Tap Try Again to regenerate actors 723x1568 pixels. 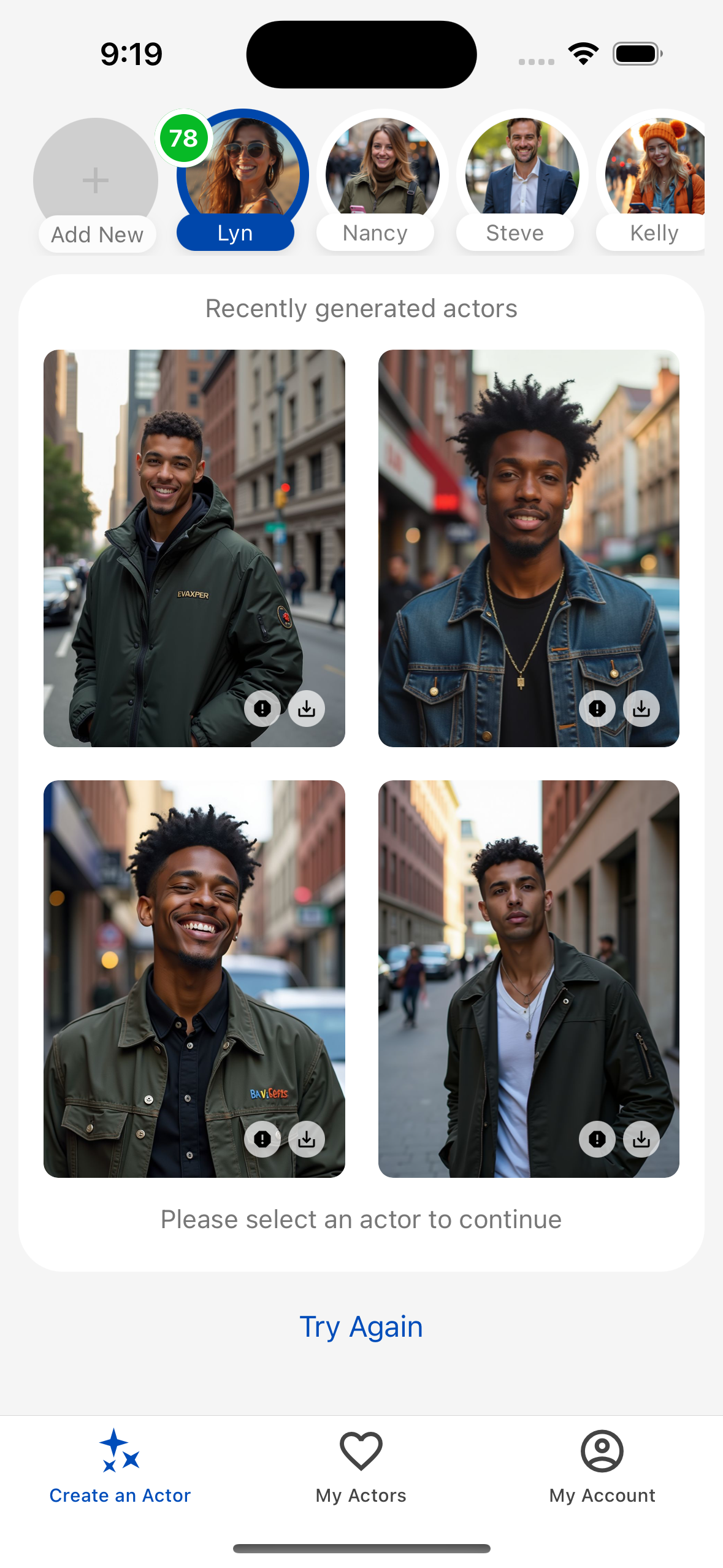point(361,1327)
